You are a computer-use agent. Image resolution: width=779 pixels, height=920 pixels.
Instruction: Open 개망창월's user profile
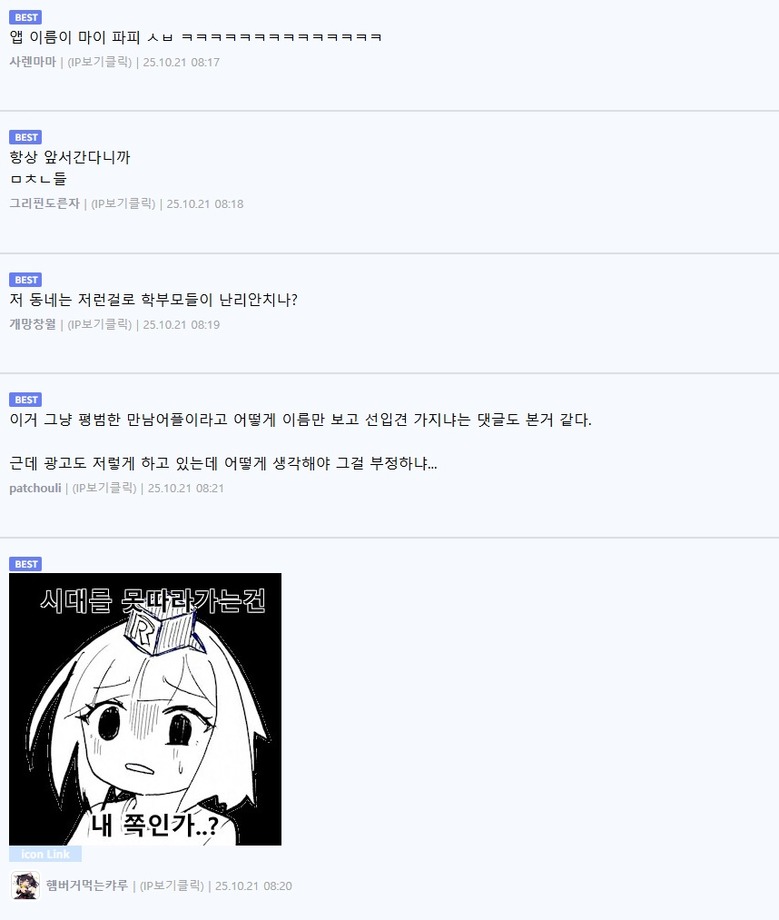click(x=32, y=324)
